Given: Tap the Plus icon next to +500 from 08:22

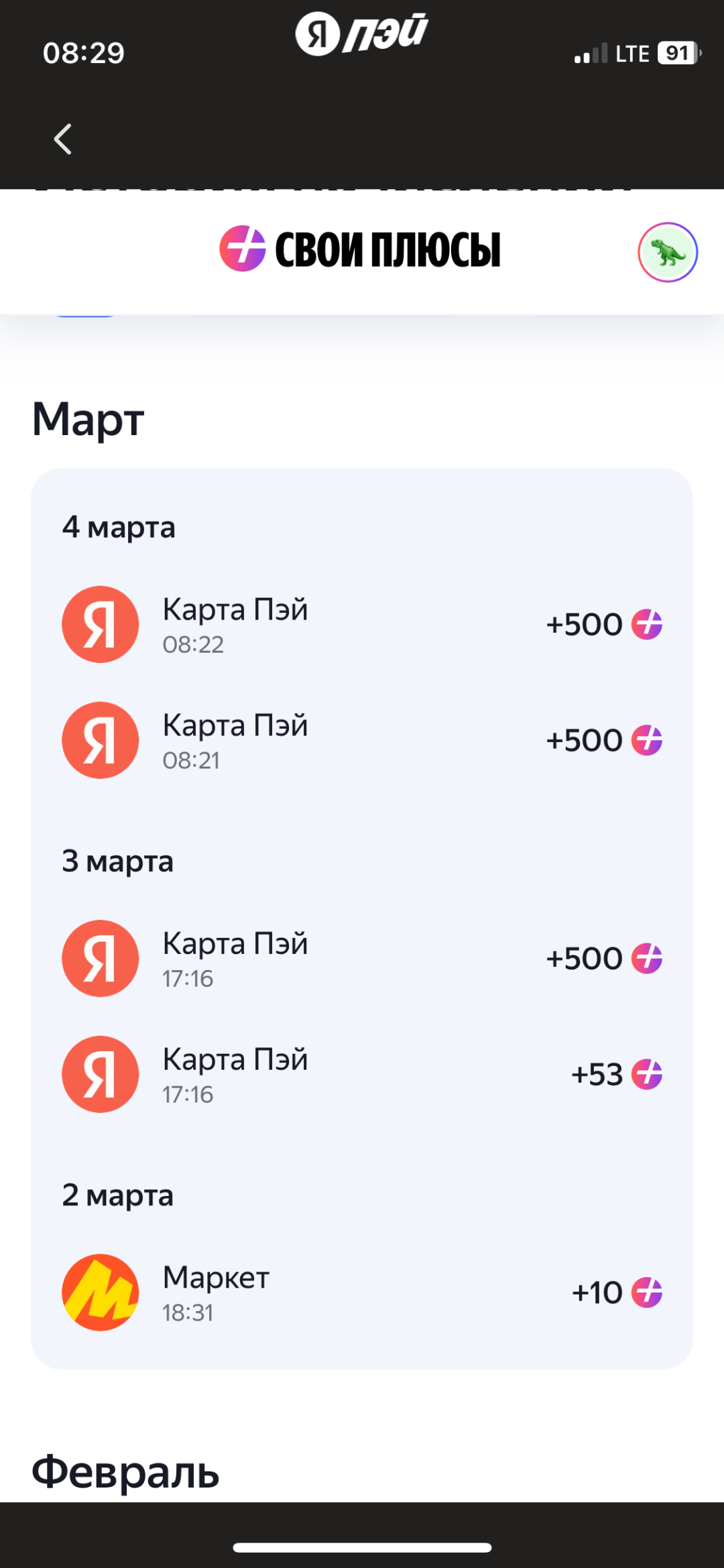Looking at the screenshot, I should click(646, 624).
